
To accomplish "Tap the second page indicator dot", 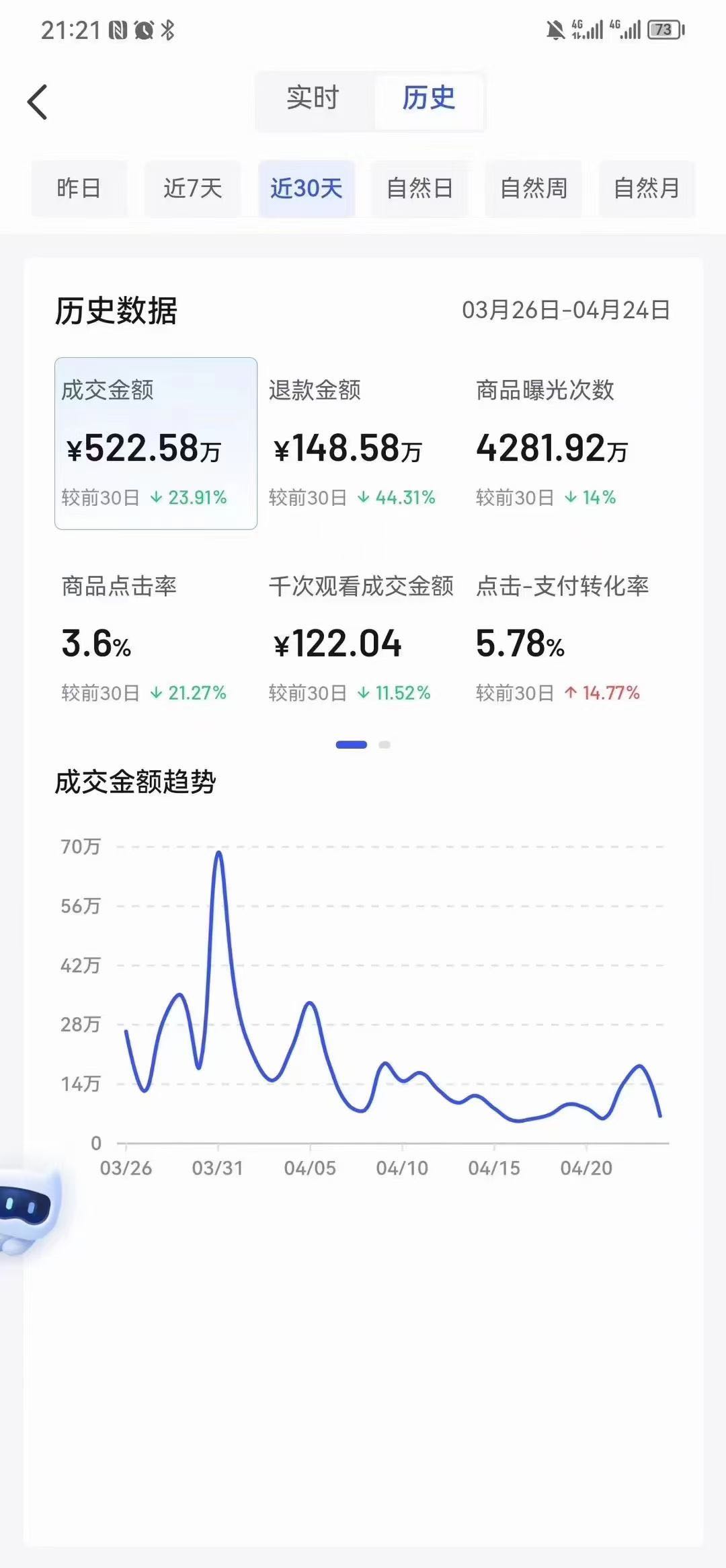I will pos(385,745).
